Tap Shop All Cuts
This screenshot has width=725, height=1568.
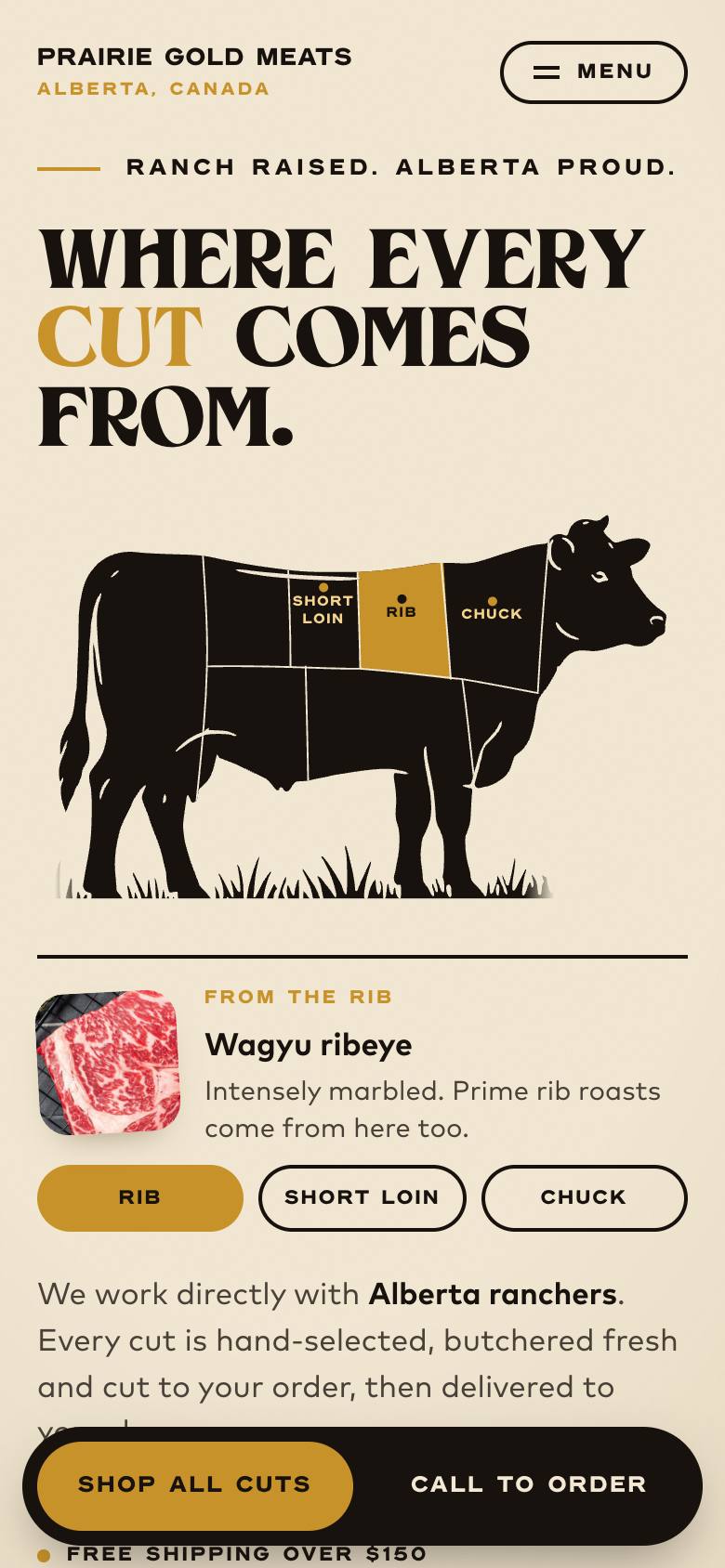(x=195, y=1484)
